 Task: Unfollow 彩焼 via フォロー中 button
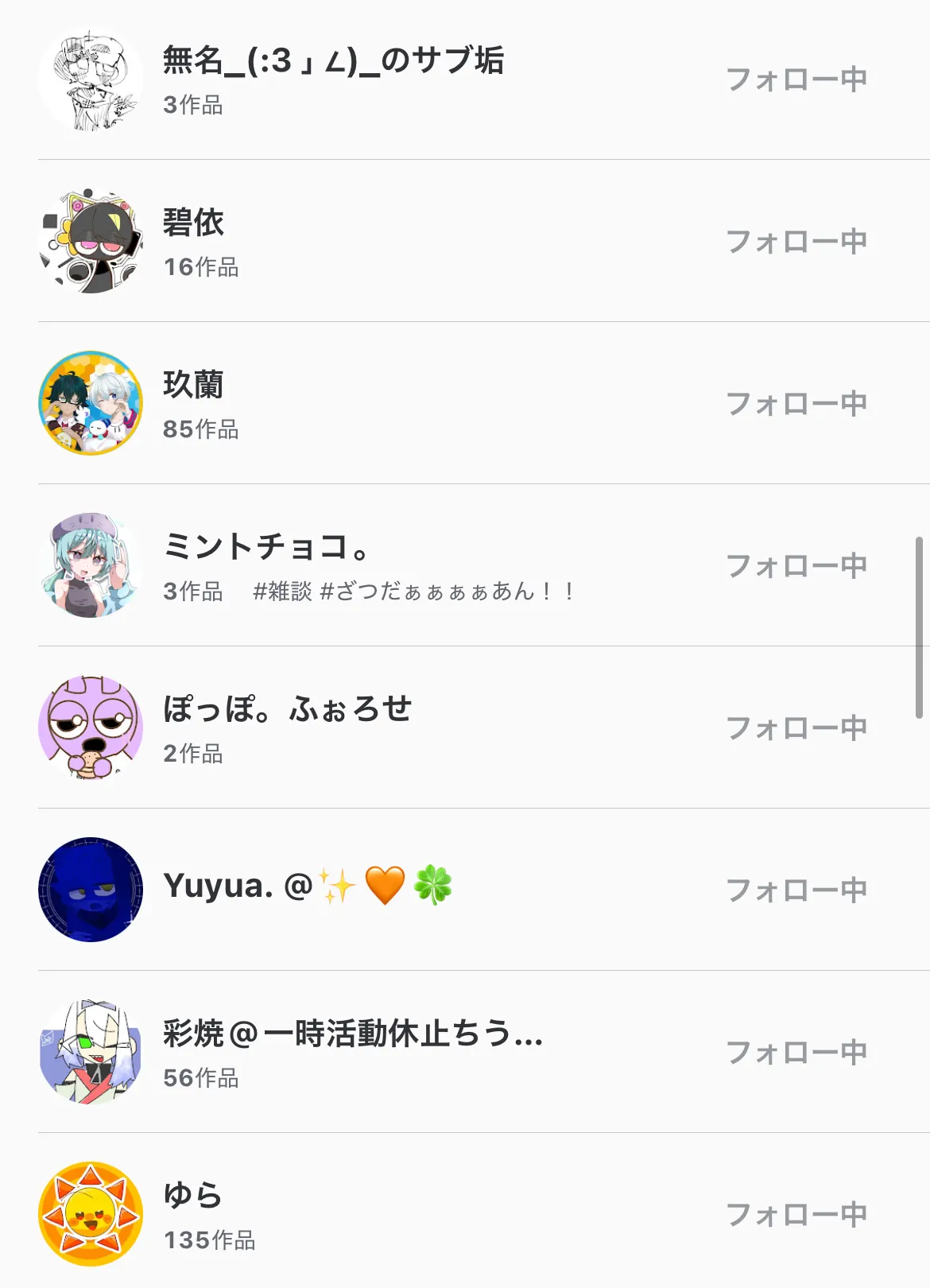(x=796, y=1053)
